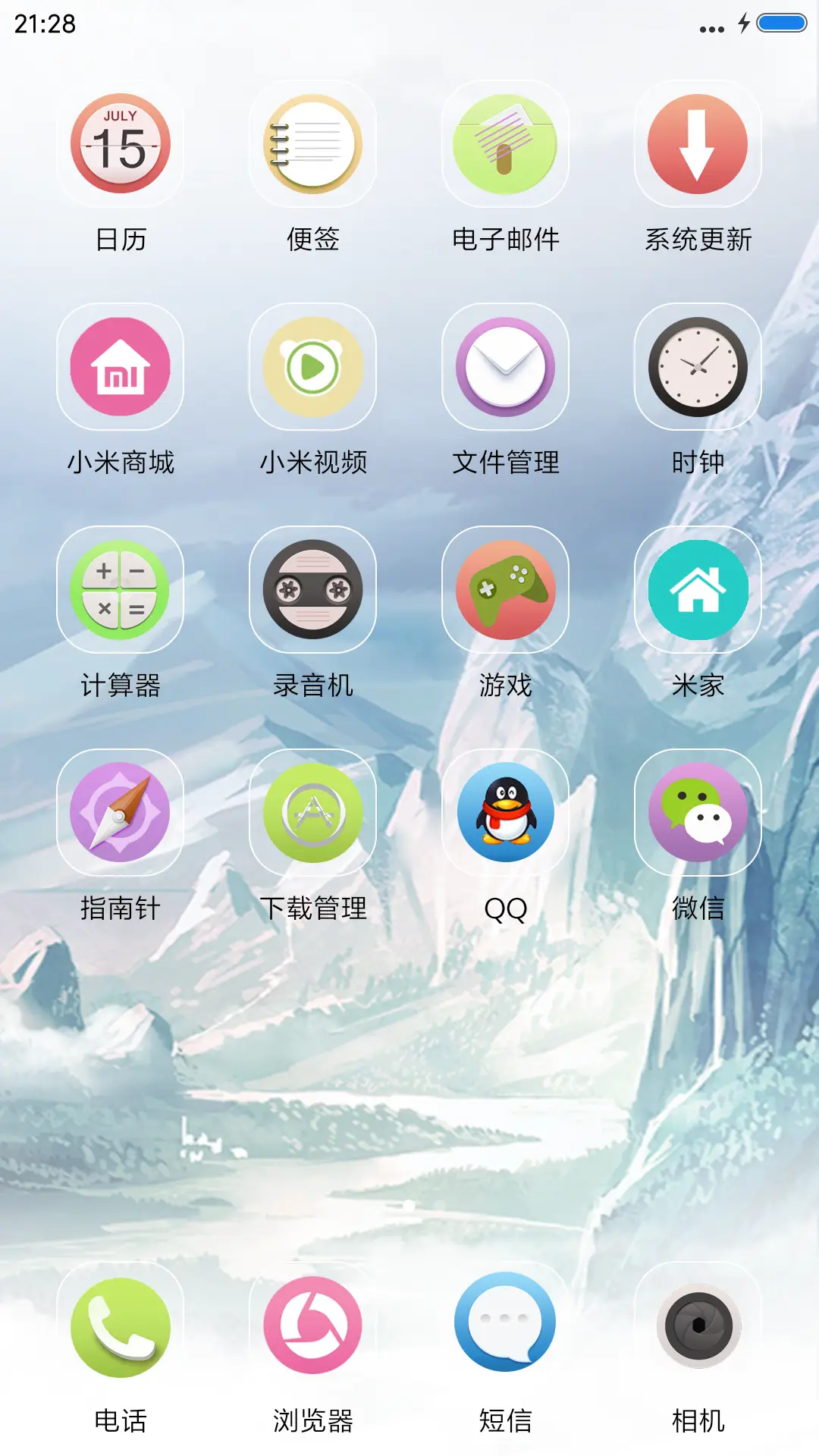Viewport: 819px width, 1456px height.
Task: Record audio with 录音机
Action: coord(312,589)
